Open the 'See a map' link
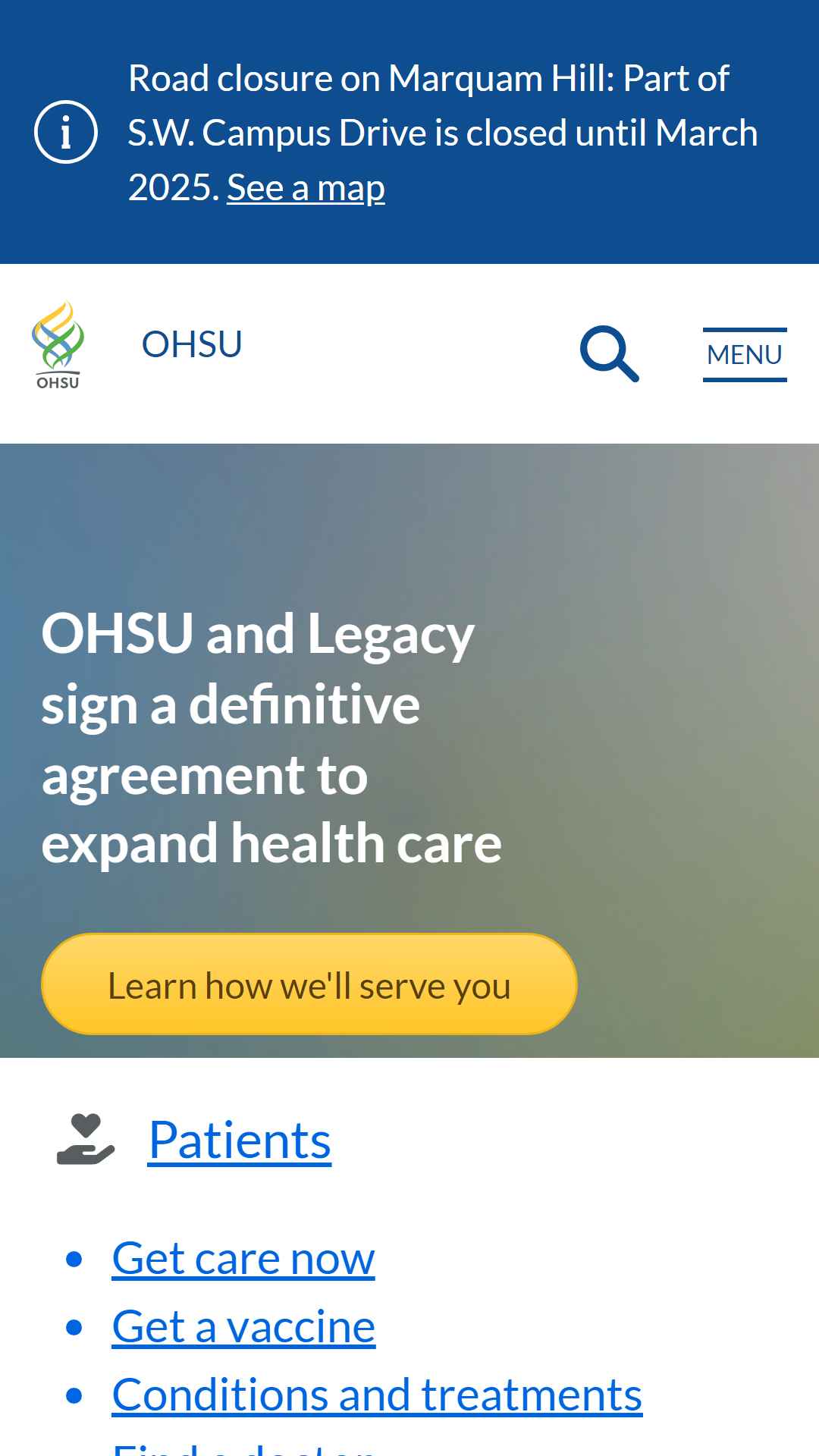The height and width of the screenshot is (1456, 819). 306,187
